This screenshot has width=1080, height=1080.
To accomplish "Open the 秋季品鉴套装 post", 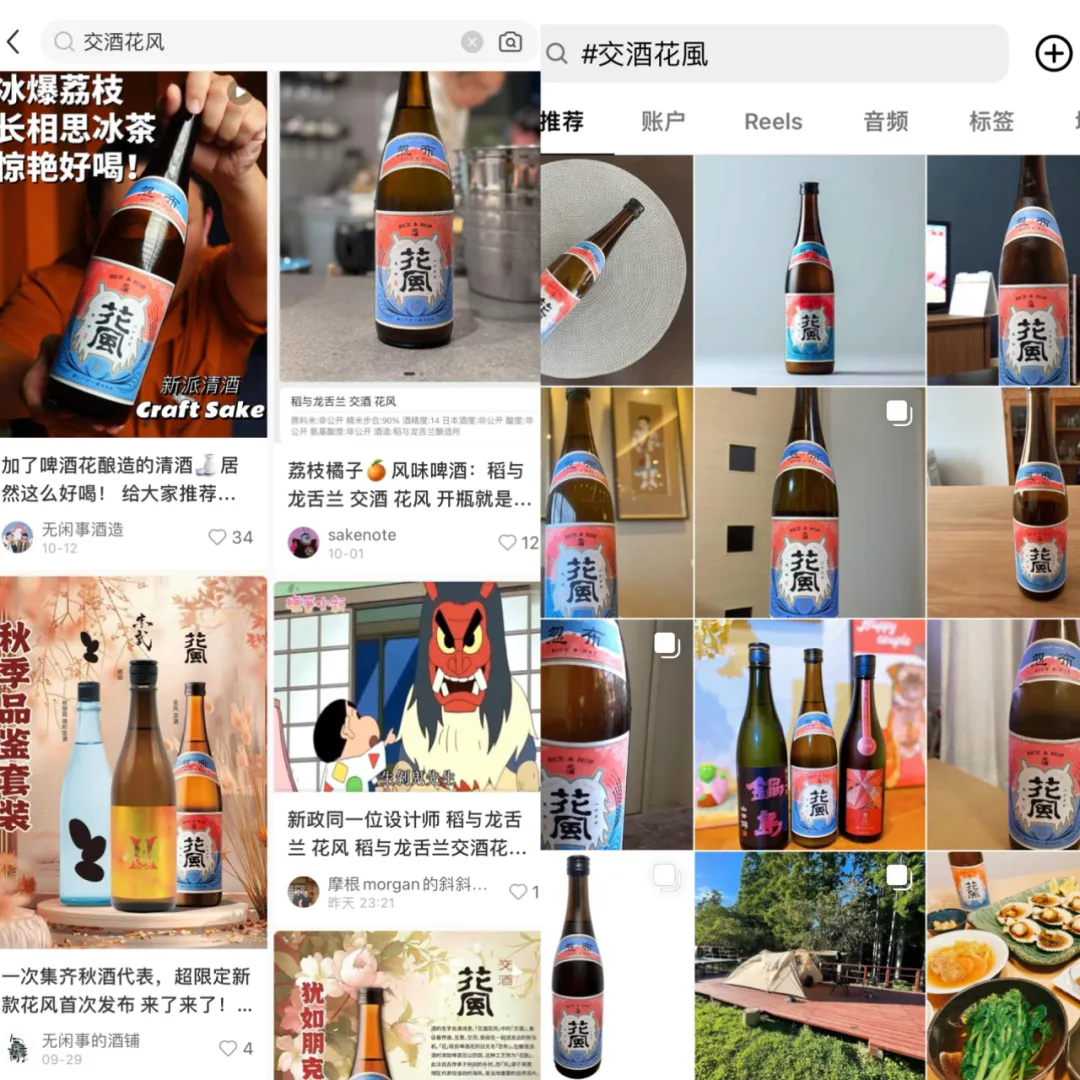I will tap(134, 760).
